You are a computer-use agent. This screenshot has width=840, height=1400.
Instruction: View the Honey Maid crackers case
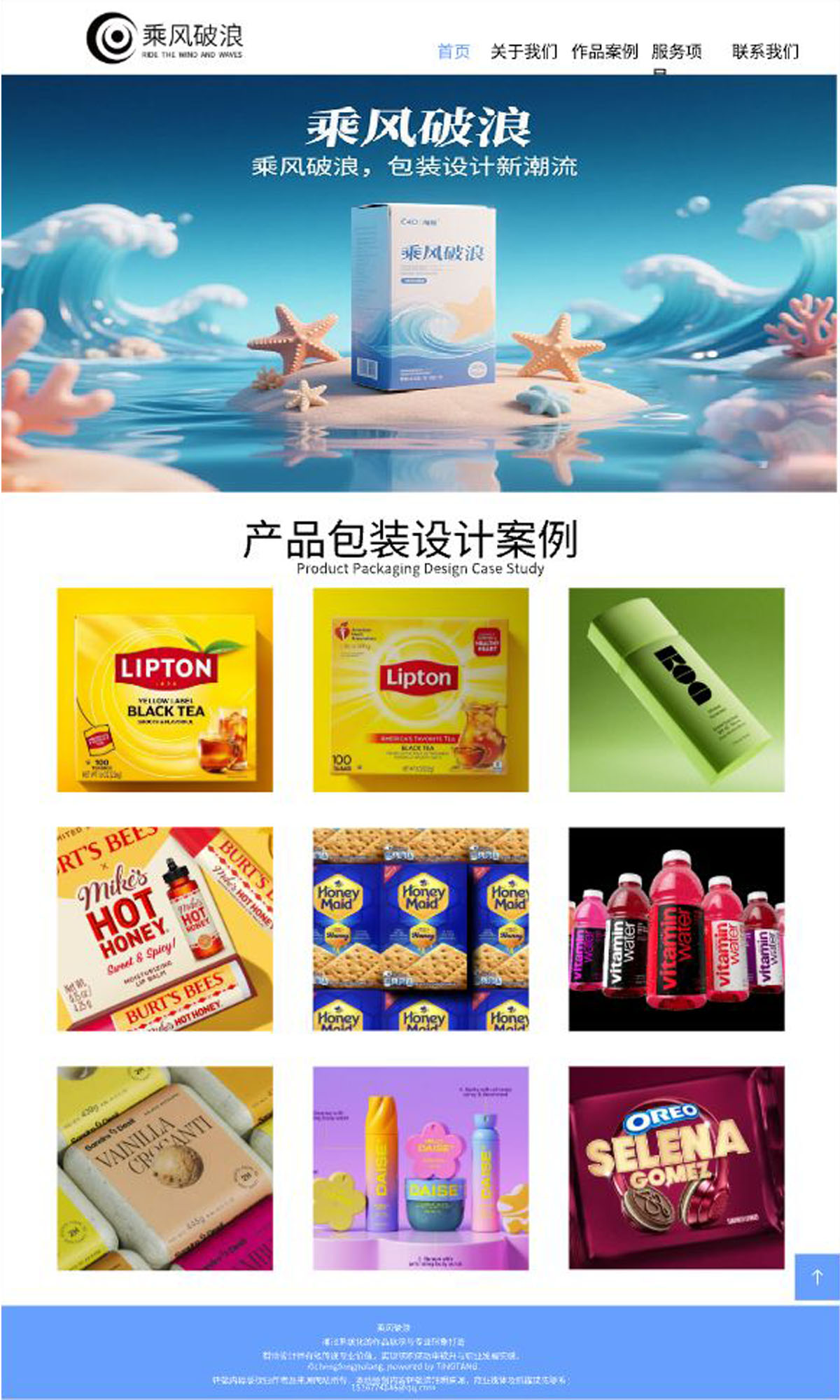[x=420, y=929]
